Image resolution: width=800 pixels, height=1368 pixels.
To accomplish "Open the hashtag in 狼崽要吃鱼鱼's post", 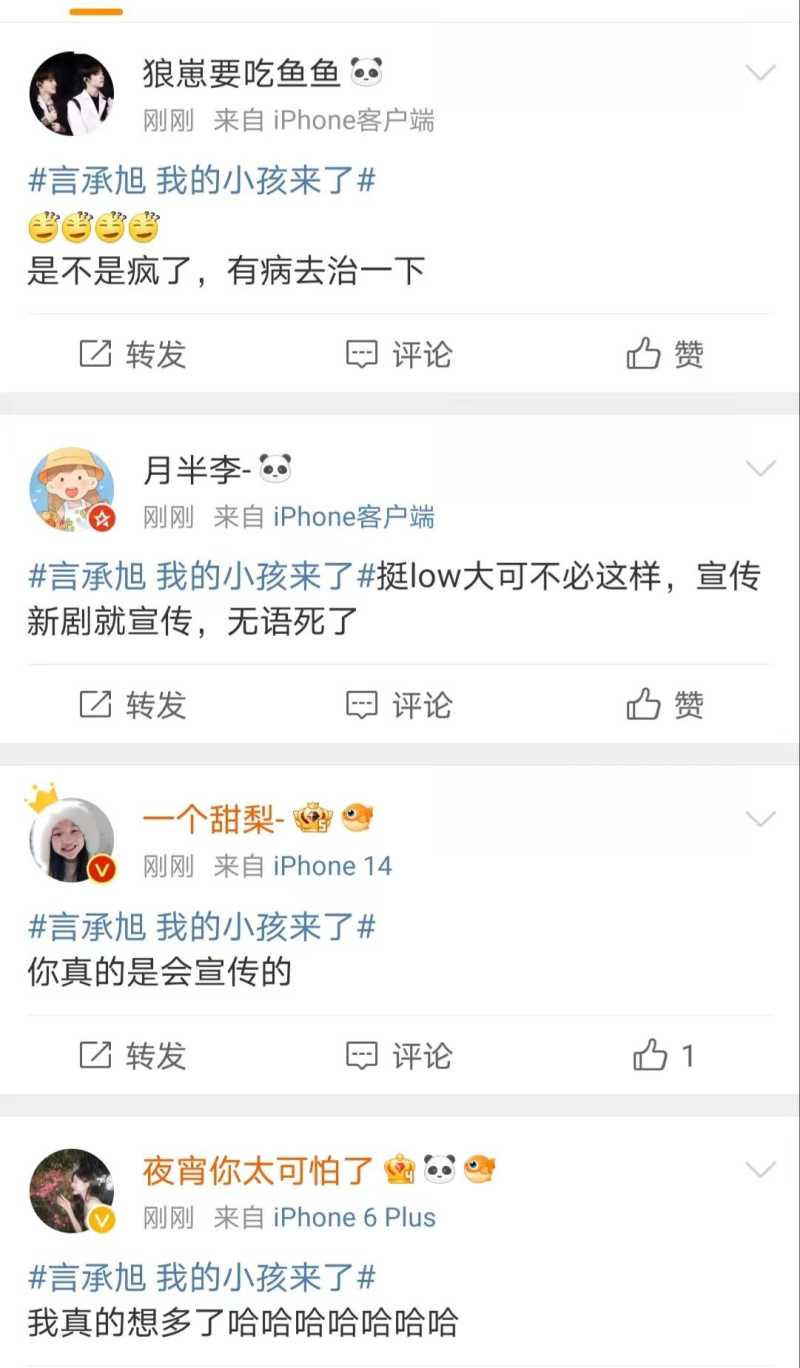I will coord(202,181).
